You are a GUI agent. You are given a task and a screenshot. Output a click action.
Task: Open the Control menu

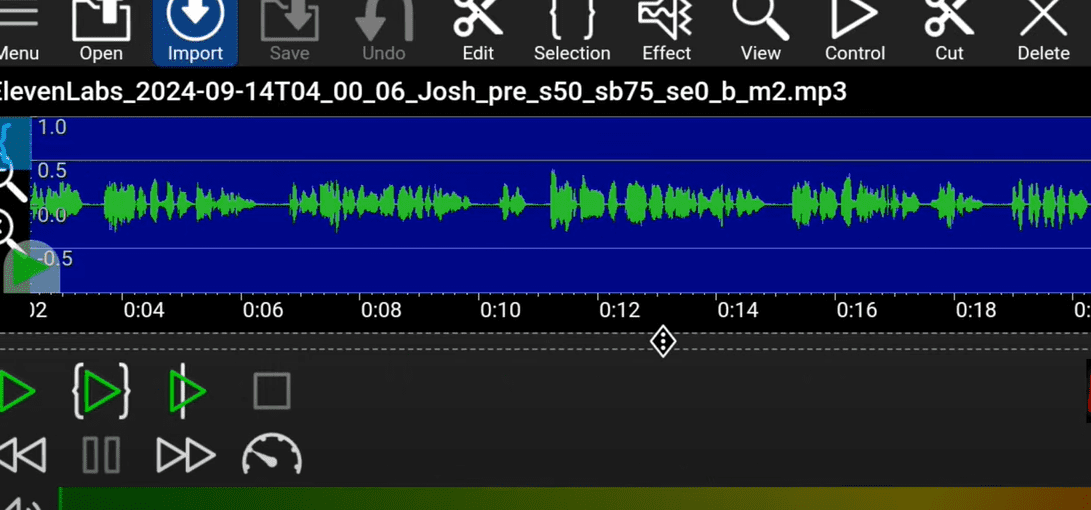click(x=854, y=30)
